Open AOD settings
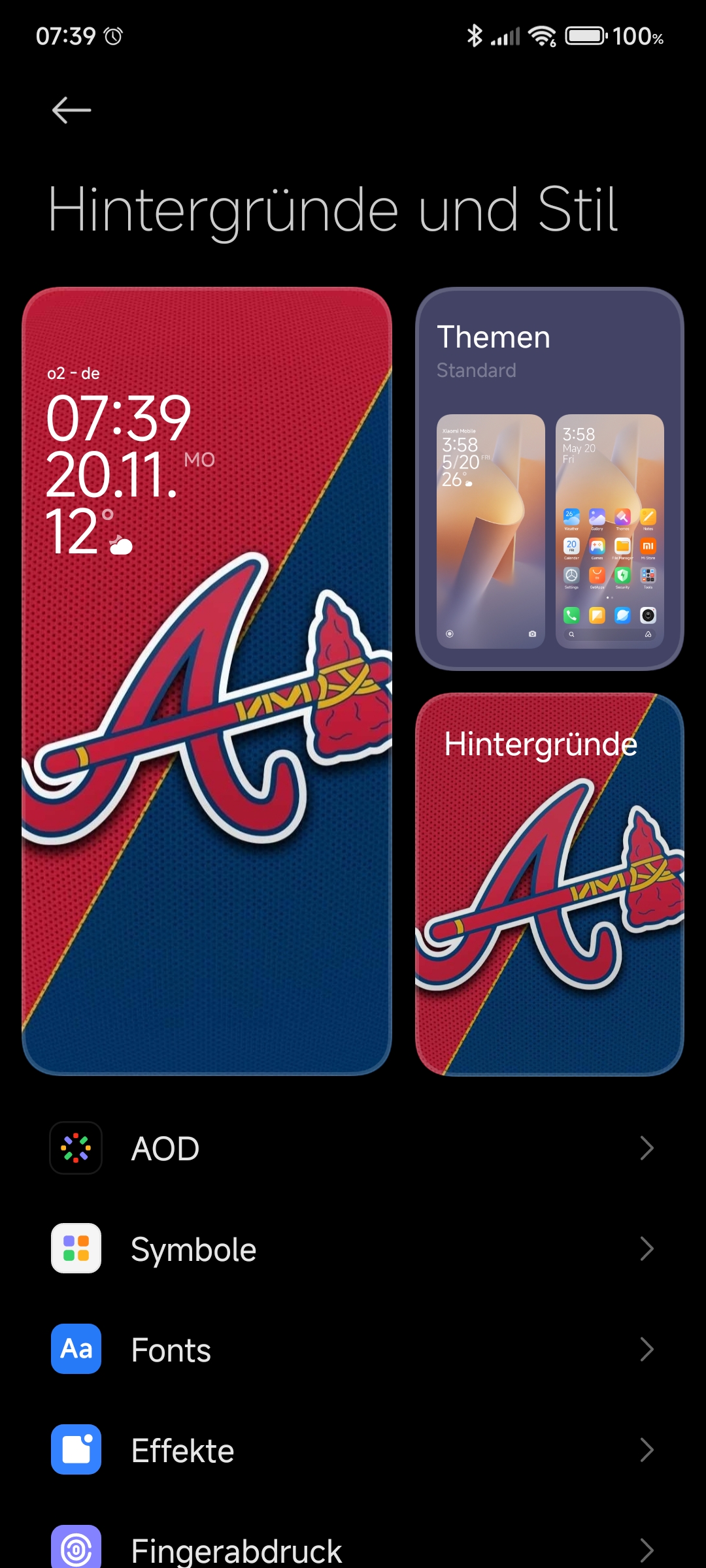This screenshot has height=1568, width=706. pyautogui.click(x=353, y=1148)
